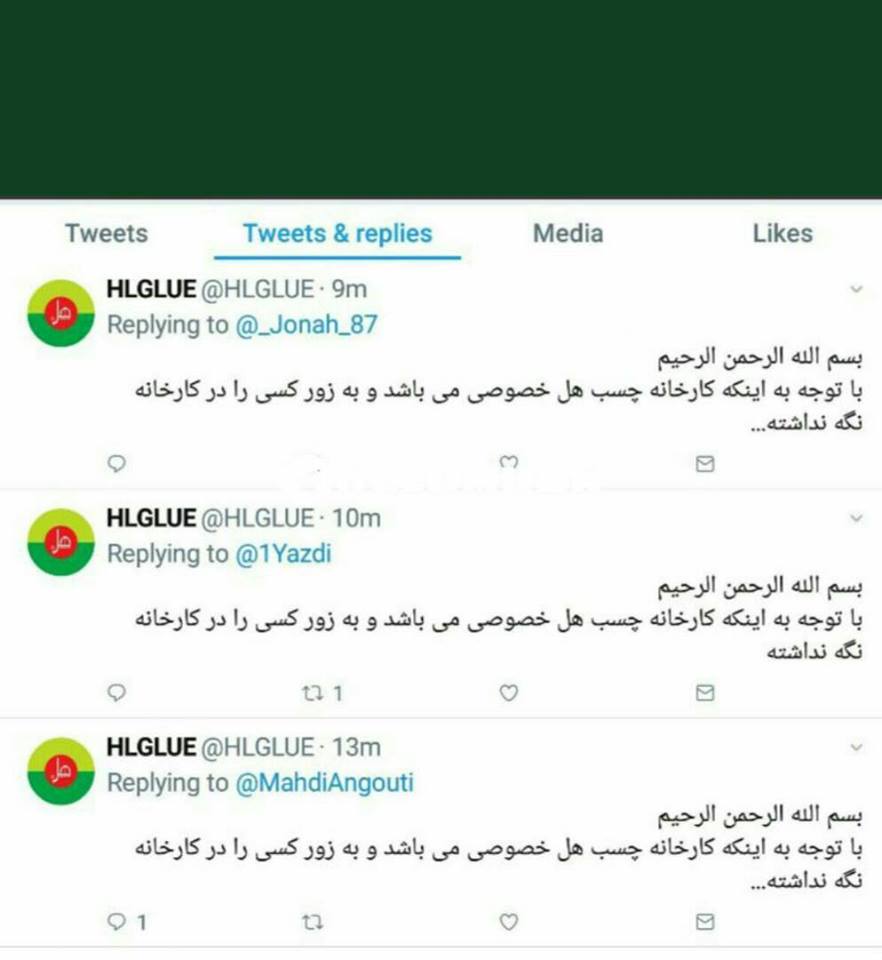The height and width of the screenshot is (960, 882).
Task: Like the tweet replying to @_Jonah_87
Action: tap(508, 463)
